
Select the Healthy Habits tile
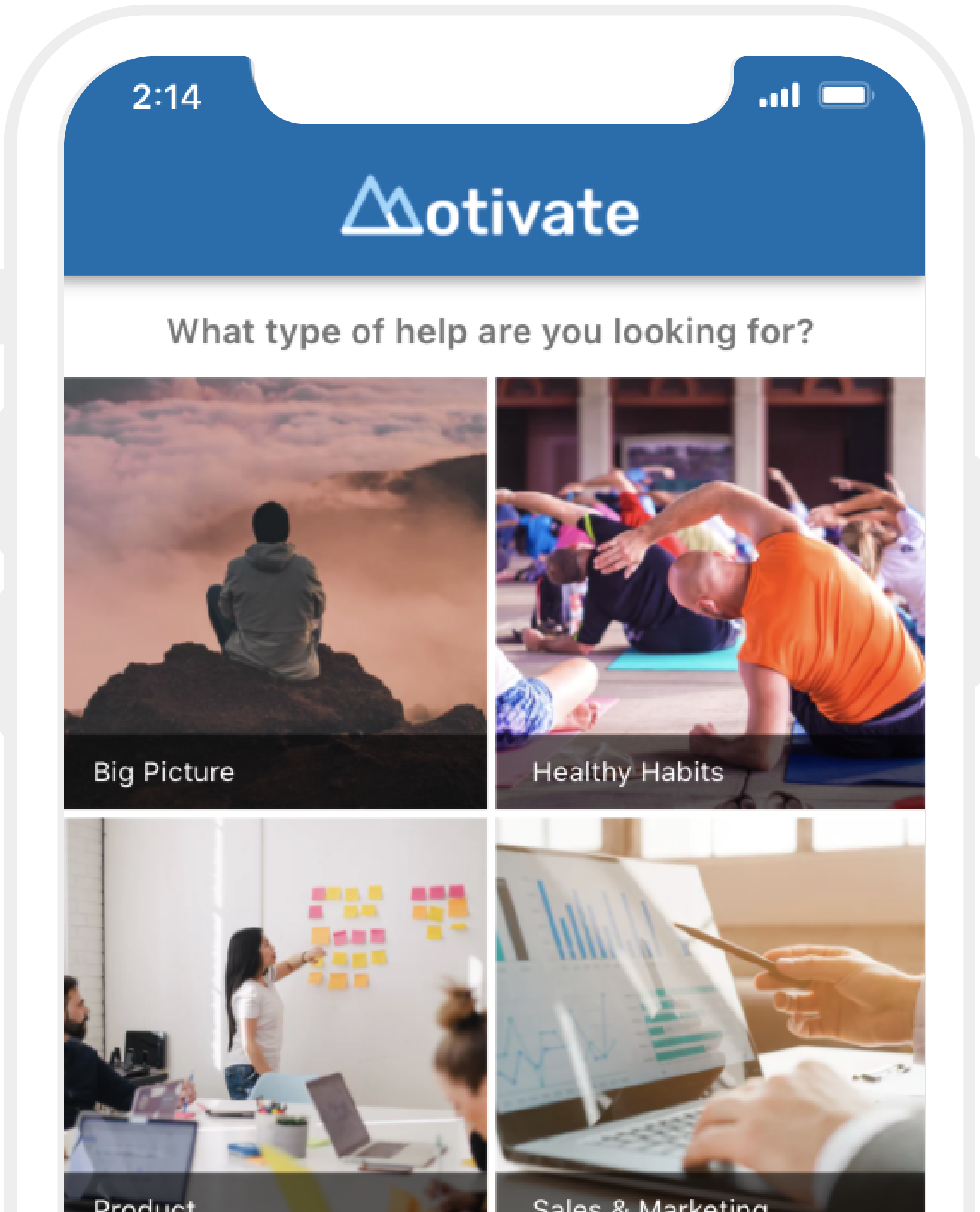click(x=710, y=592)
